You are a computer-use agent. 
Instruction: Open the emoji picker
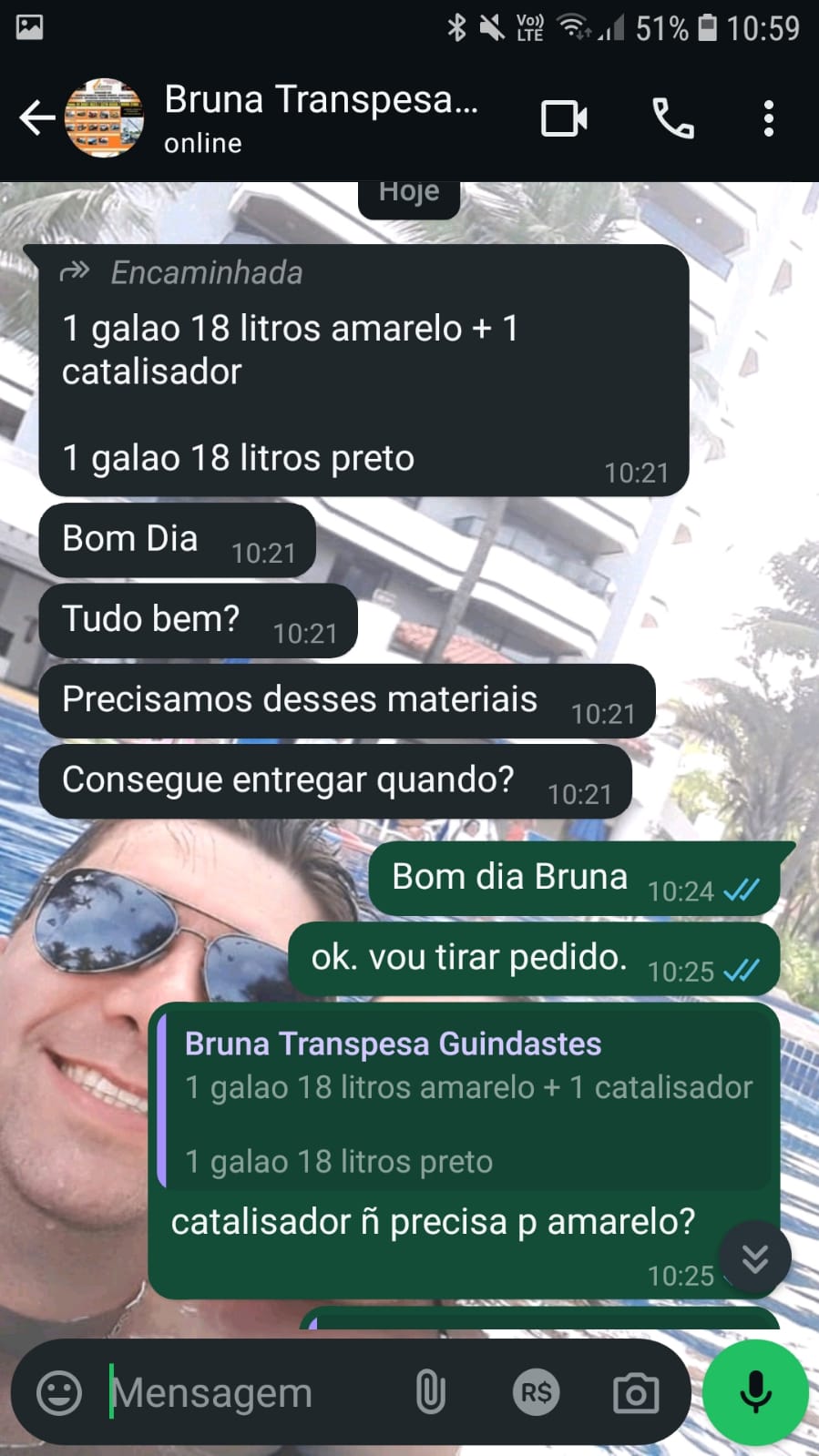pos(59,1392)
